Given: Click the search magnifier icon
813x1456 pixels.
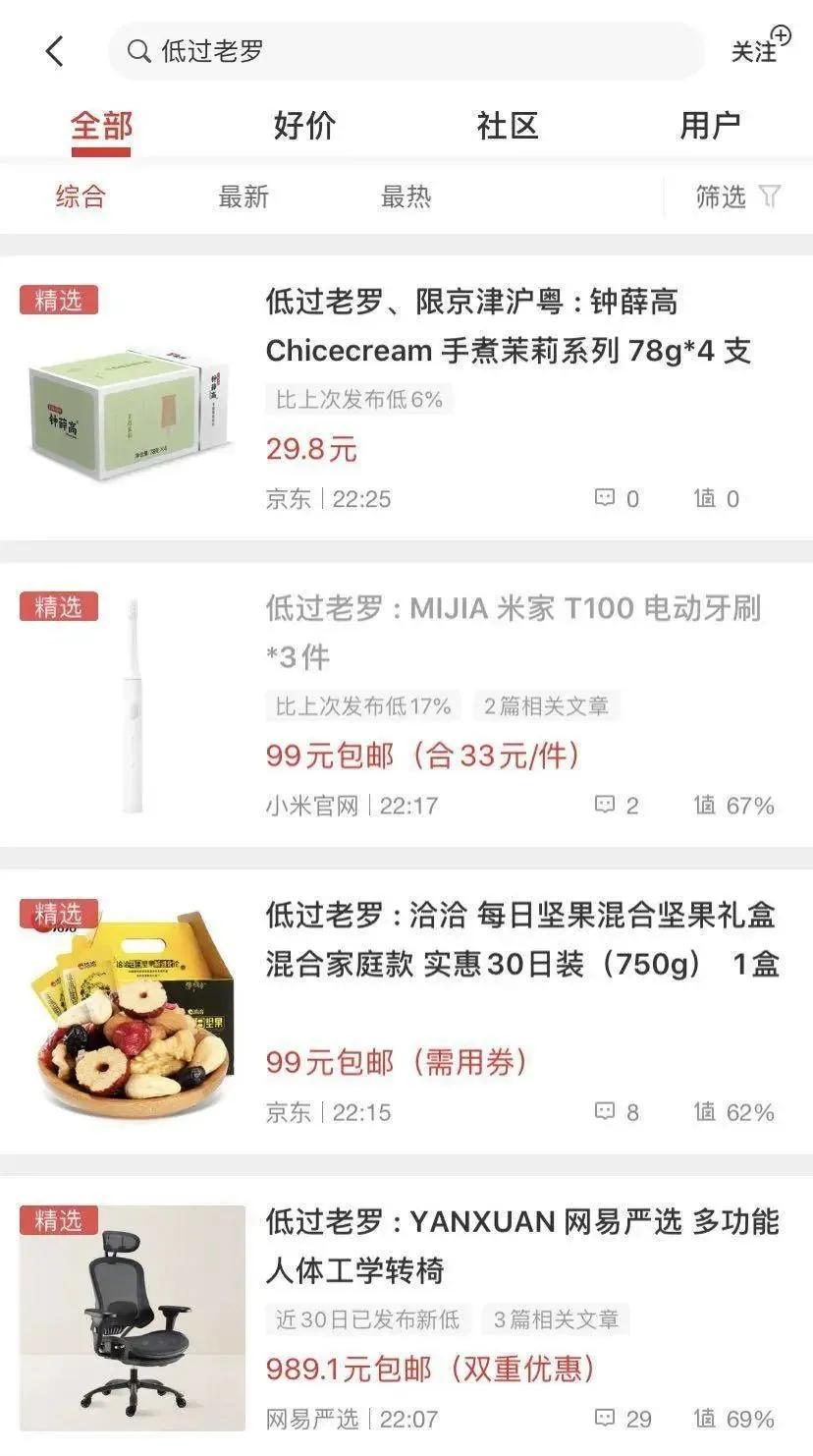Looking at the screenshot, I should tap(137, 51).
